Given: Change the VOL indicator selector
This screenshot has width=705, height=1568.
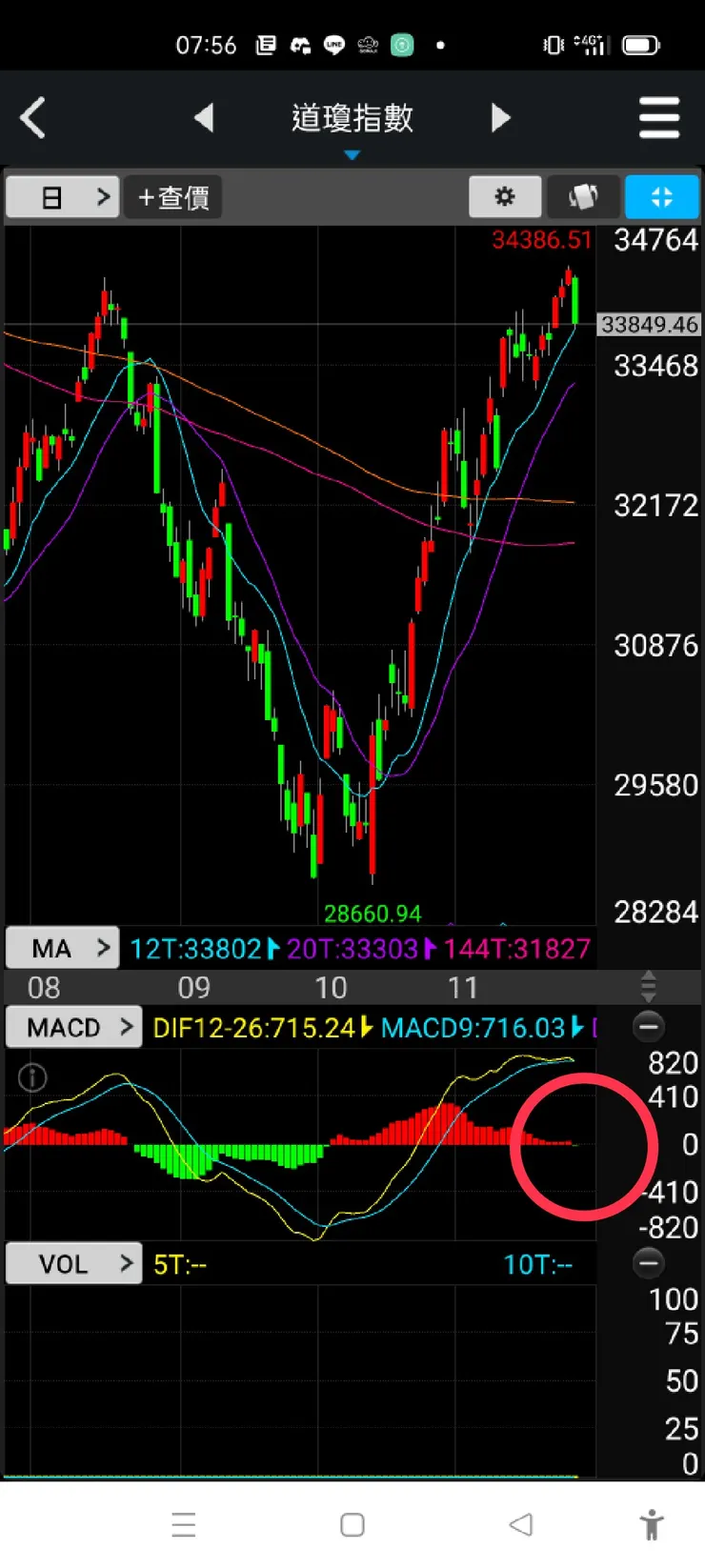Looking at the screenshot, I should [x=73, y=1264].
